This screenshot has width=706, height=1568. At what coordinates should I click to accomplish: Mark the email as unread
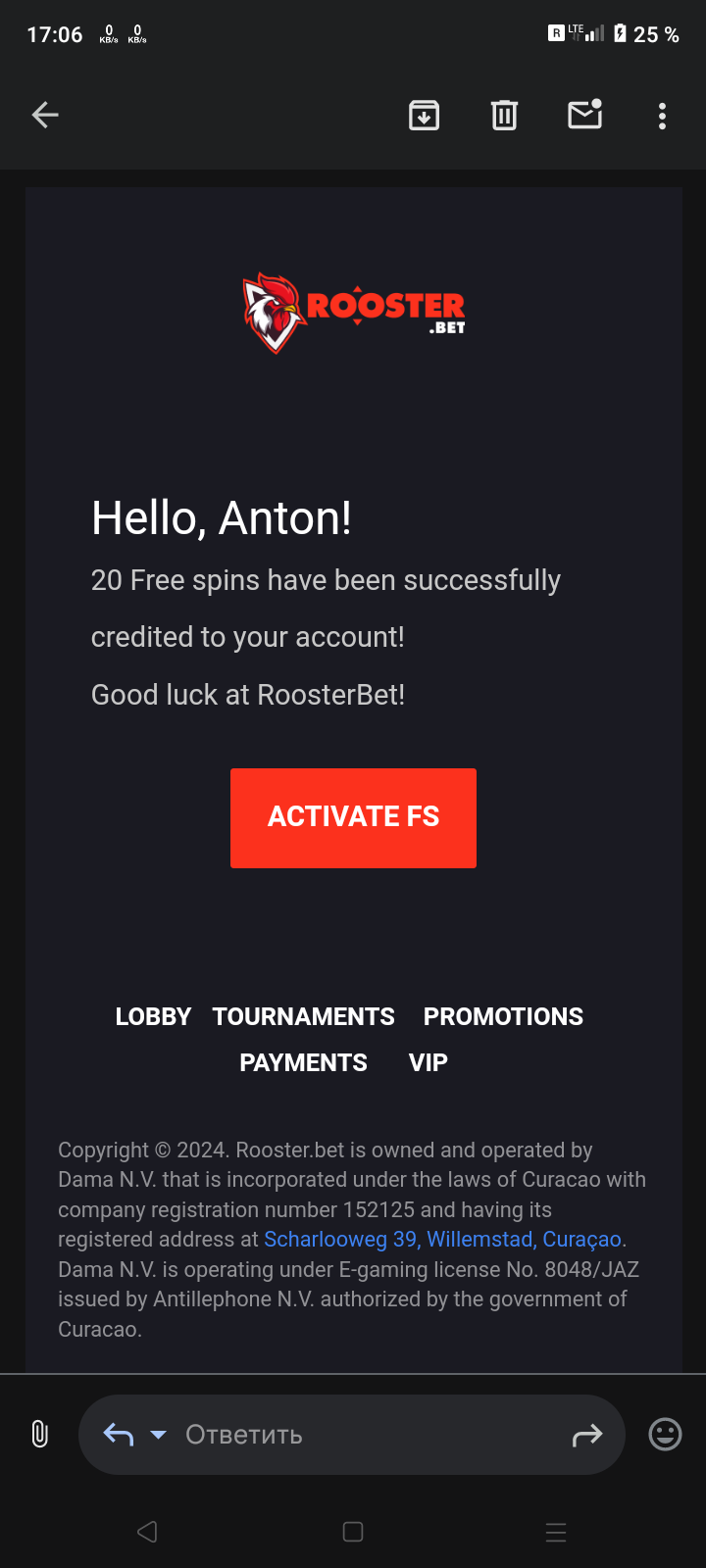[584, 116]
